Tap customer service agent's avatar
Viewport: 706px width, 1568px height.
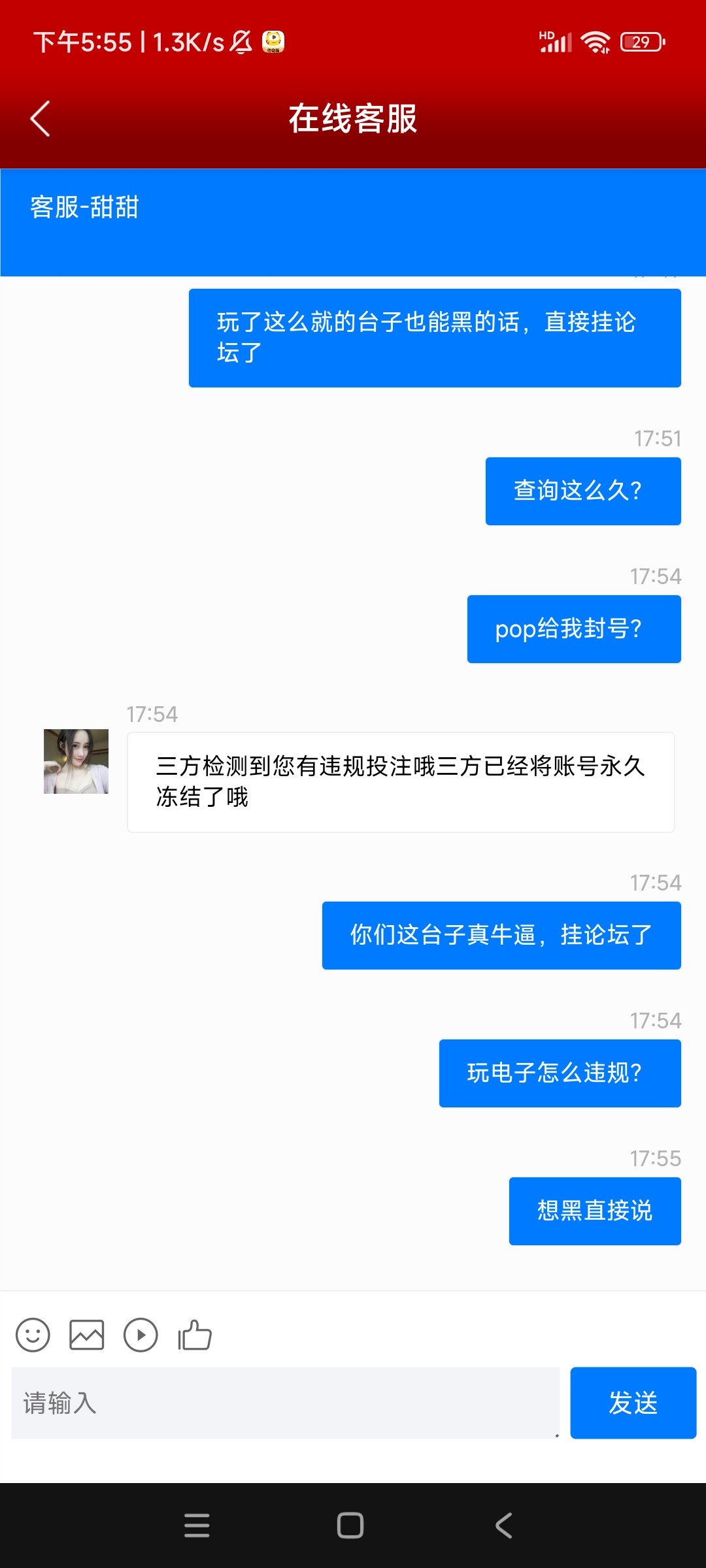[x=76, y=761]
